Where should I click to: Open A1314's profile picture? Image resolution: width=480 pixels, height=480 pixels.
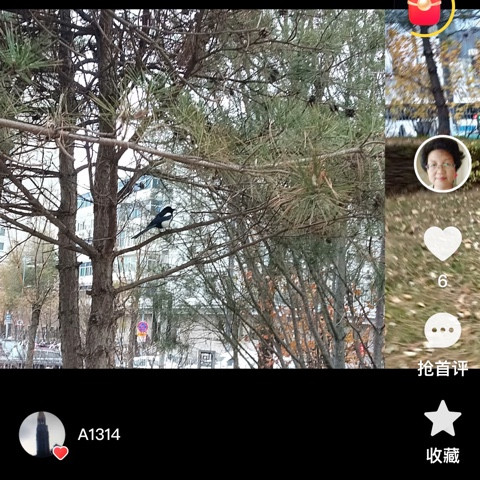[42, 434]
